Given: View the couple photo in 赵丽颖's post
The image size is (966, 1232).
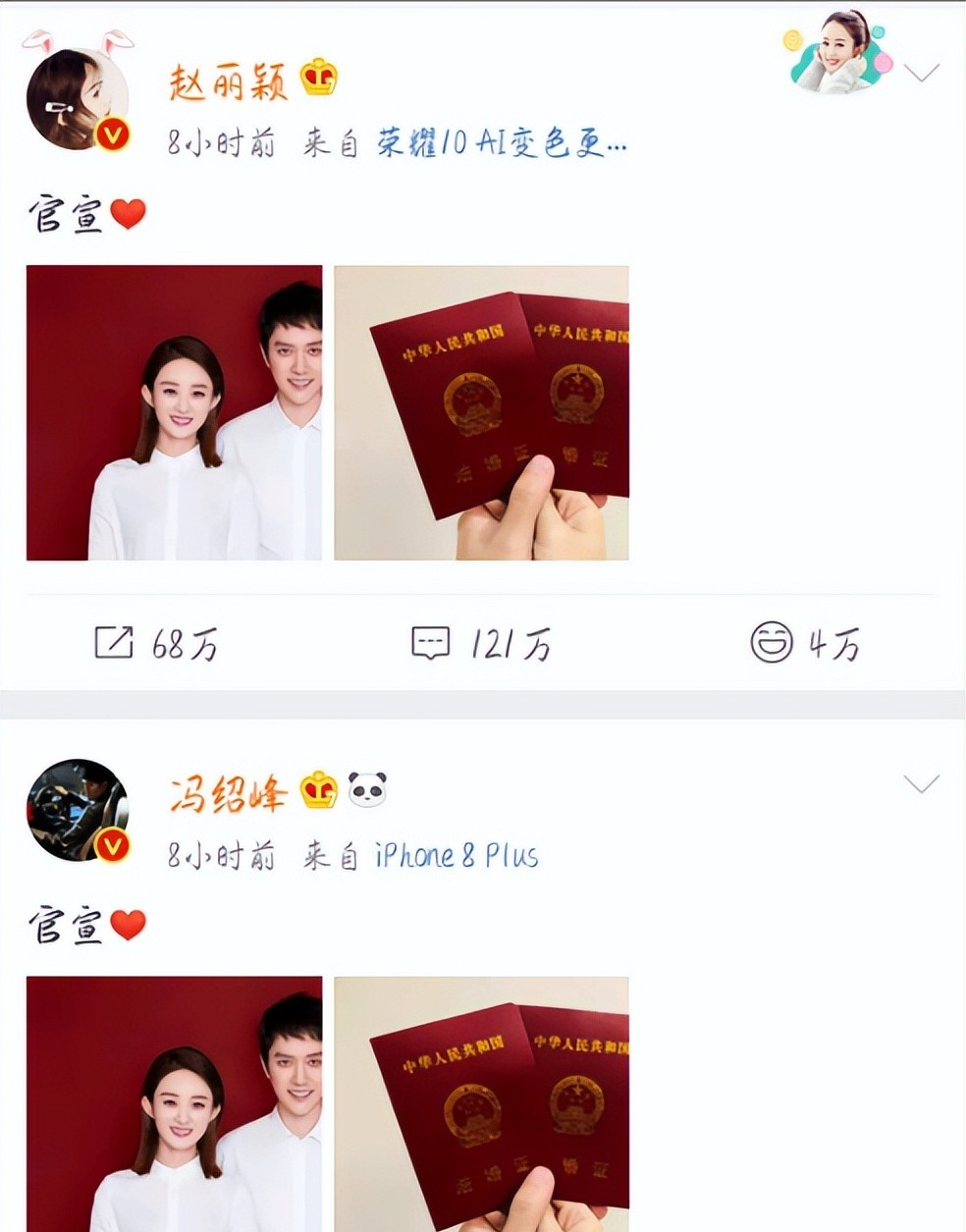Looking at the screenshot, I should tap(174, 412).
